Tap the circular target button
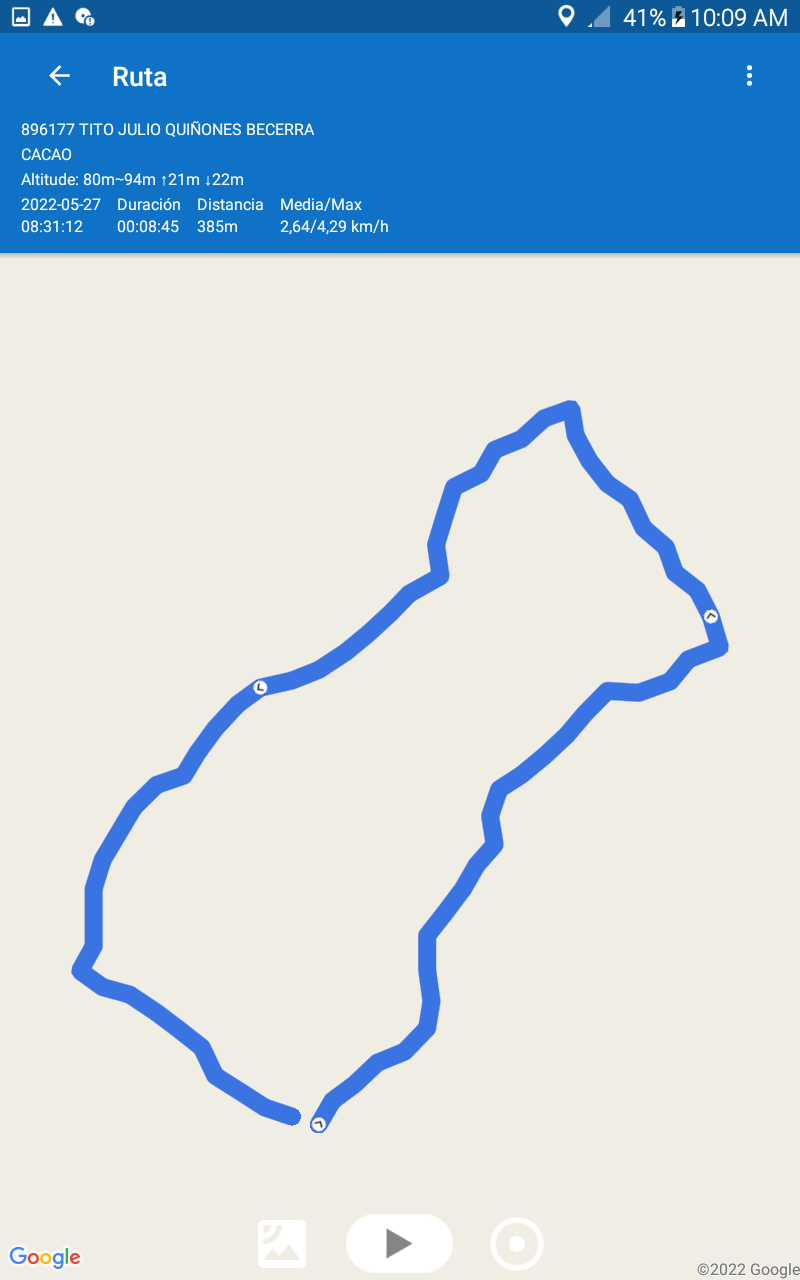This screenshot has height=1280, width=800. pos(517,1244)
